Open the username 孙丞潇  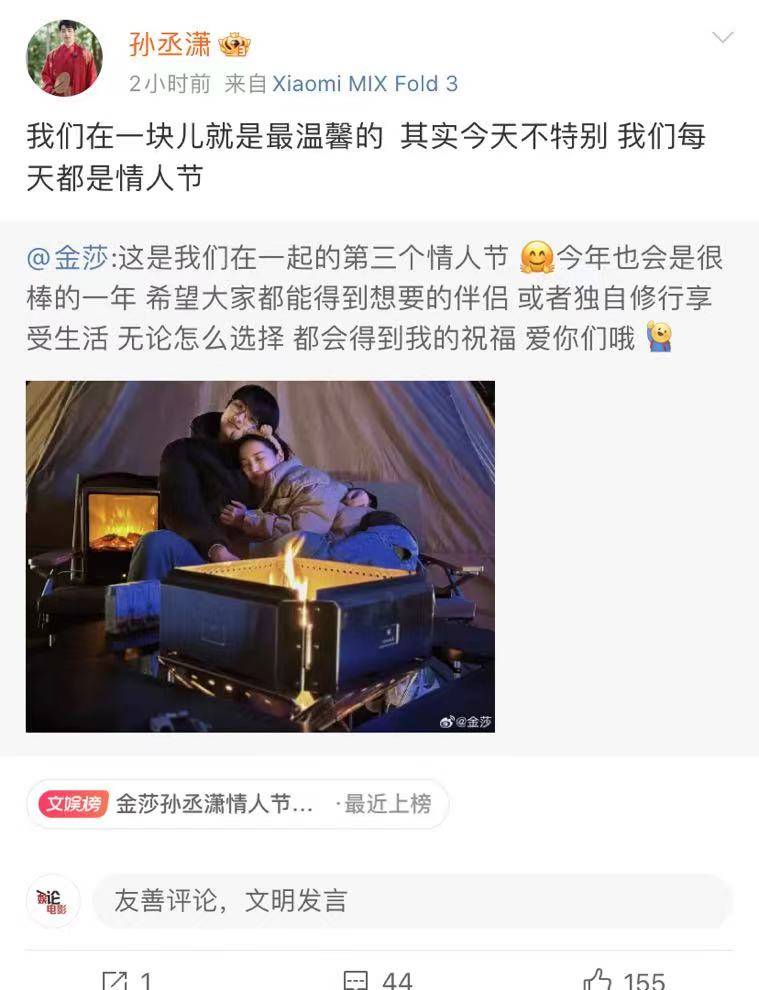(x=169, y=44)
